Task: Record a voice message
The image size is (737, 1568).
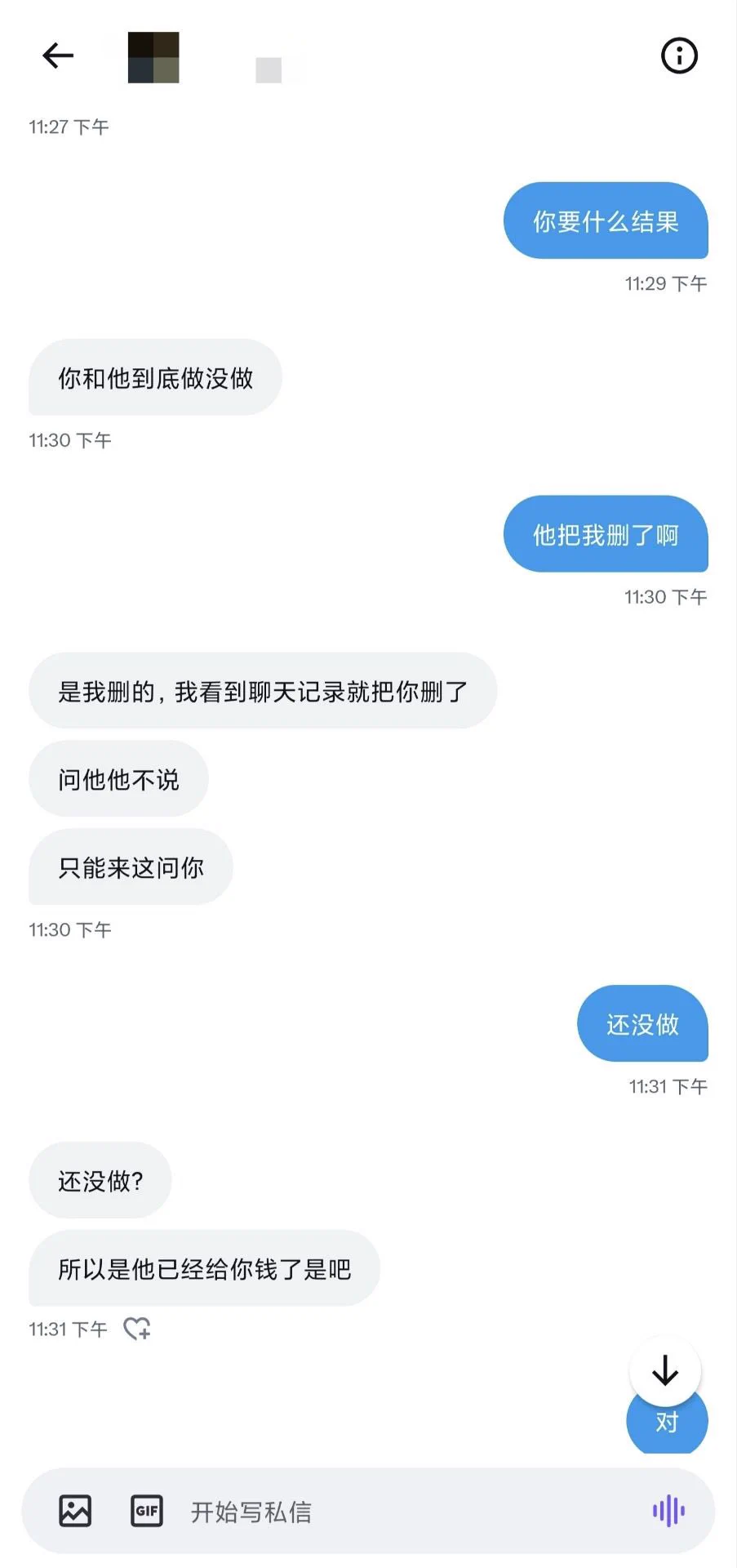Action: [x=668, y=1511]
